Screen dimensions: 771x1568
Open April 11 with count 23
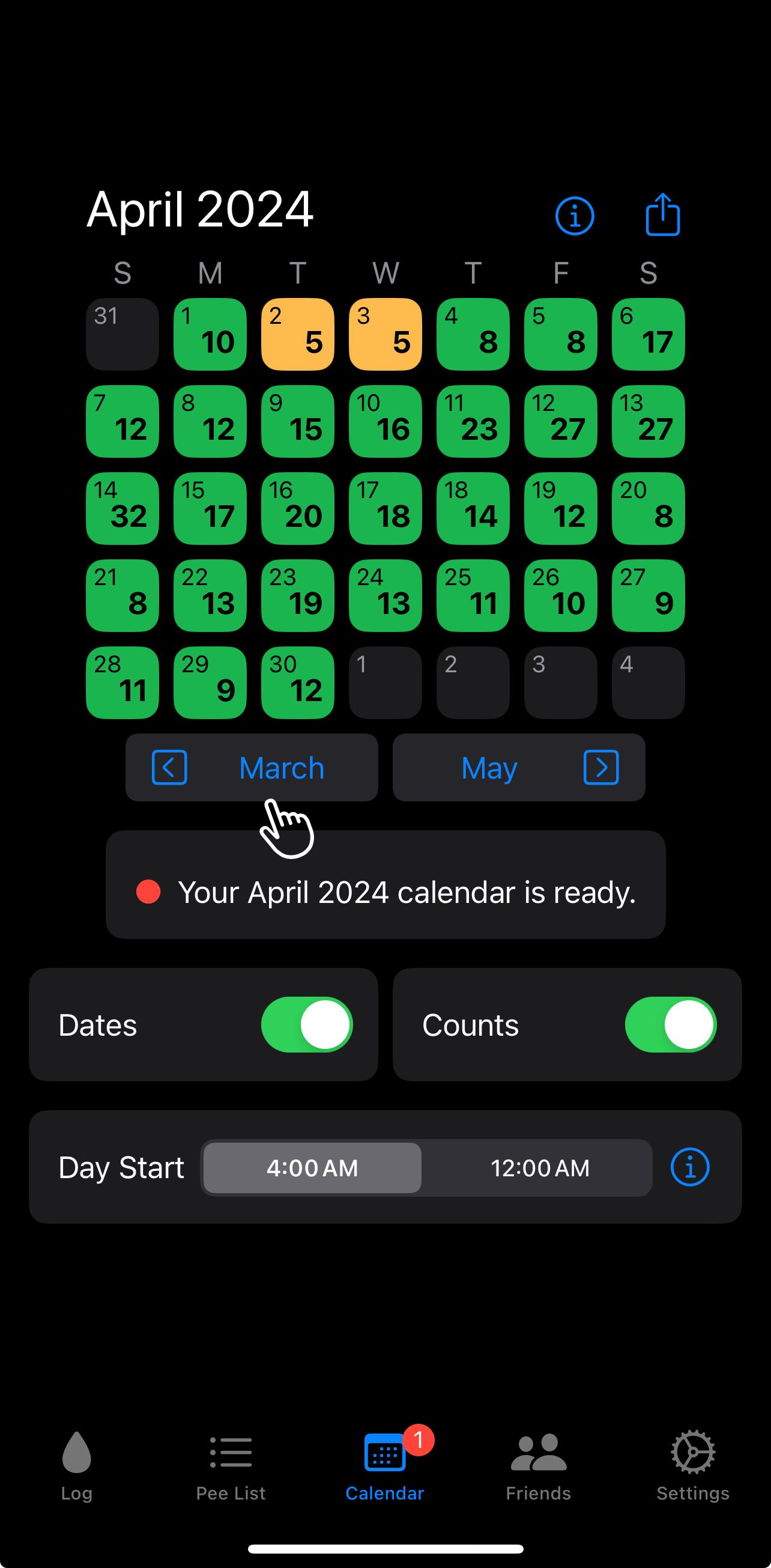[473, 421]
